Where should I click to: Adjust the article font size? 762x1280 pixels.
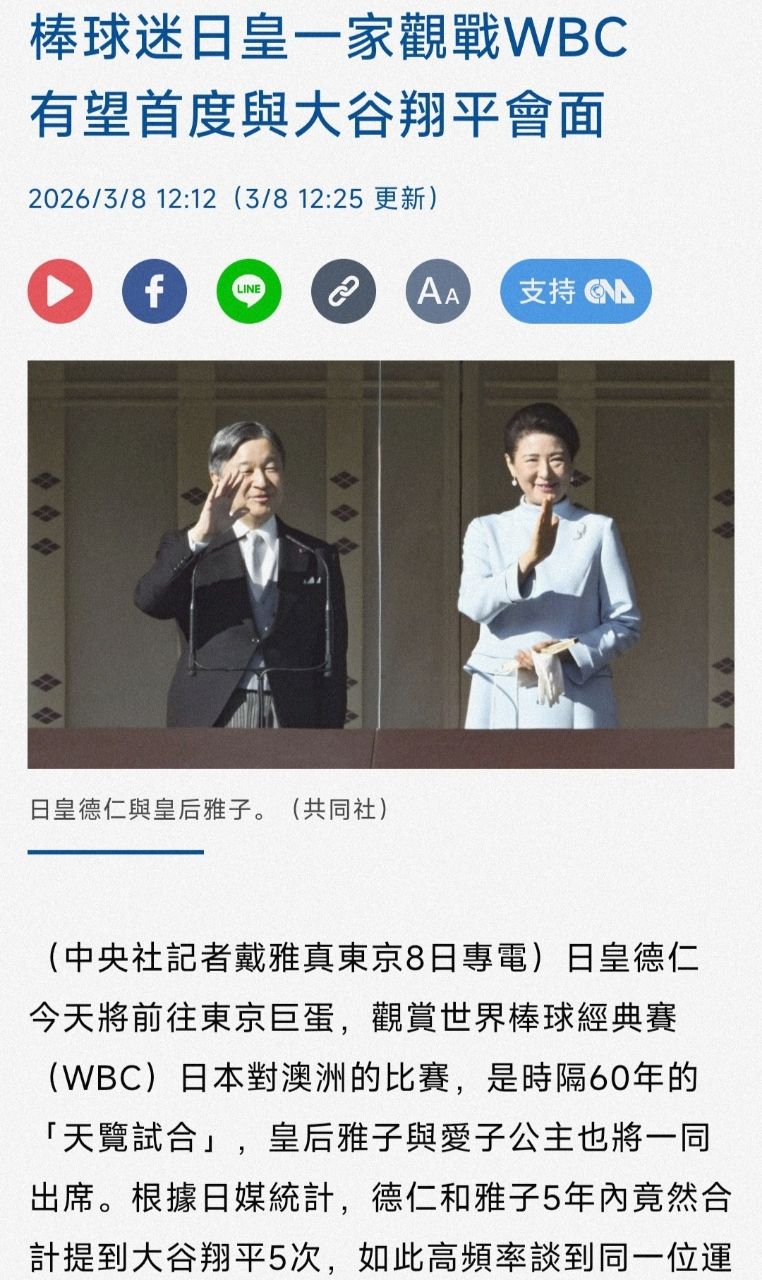(x=438, y=291)
